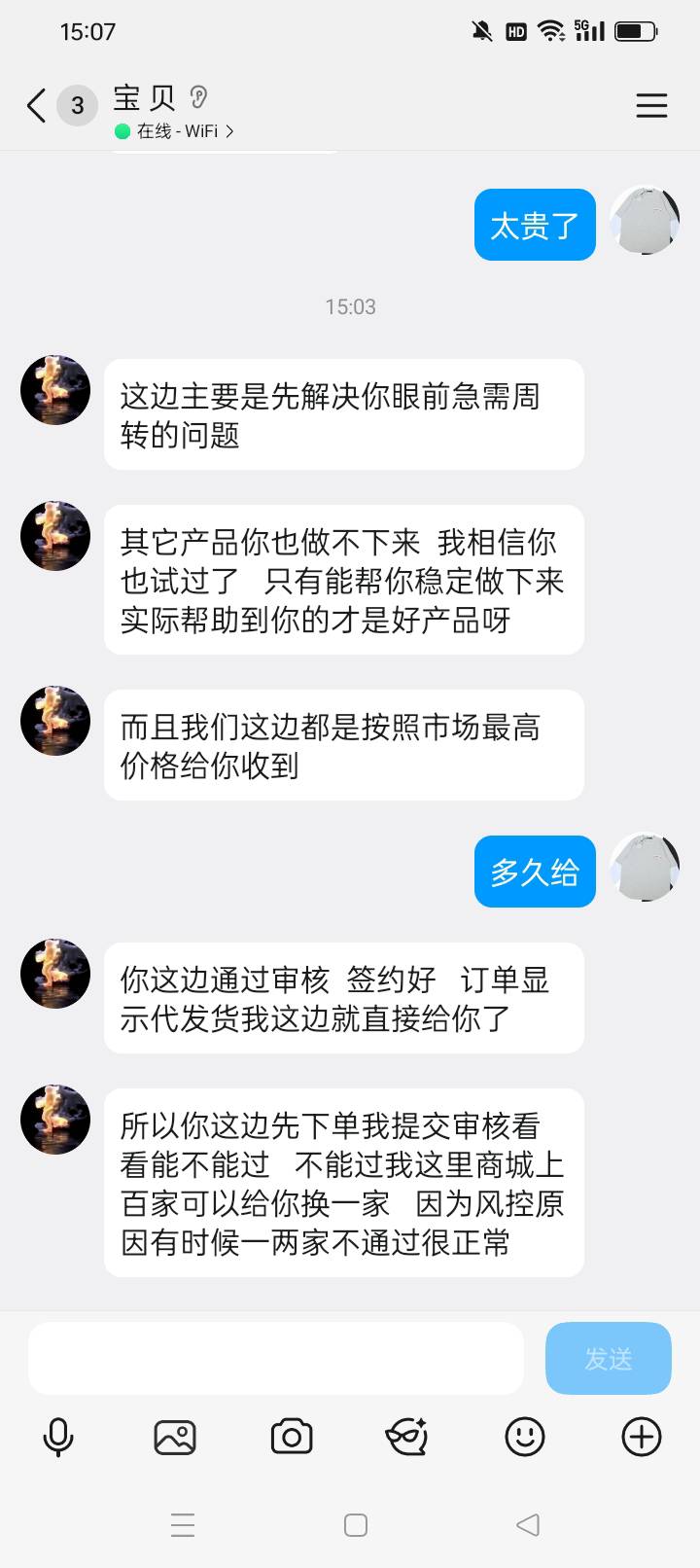Tap the 发送 button

609,1358
